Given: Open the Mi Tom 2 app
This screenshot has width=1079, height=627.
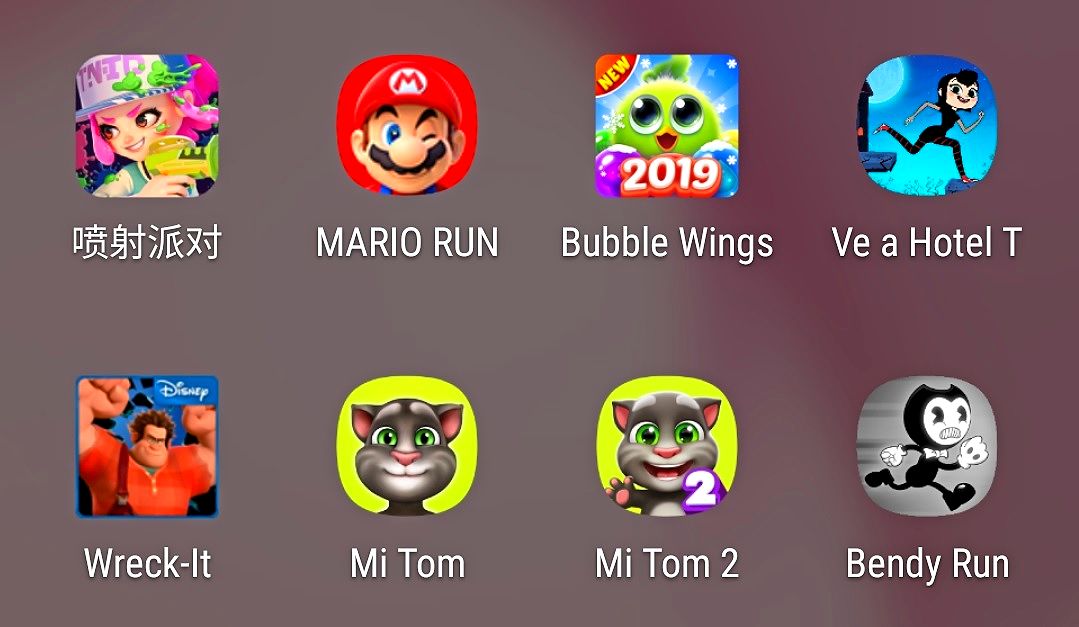Looking at the screenshot, I should (x=667, y=446).
